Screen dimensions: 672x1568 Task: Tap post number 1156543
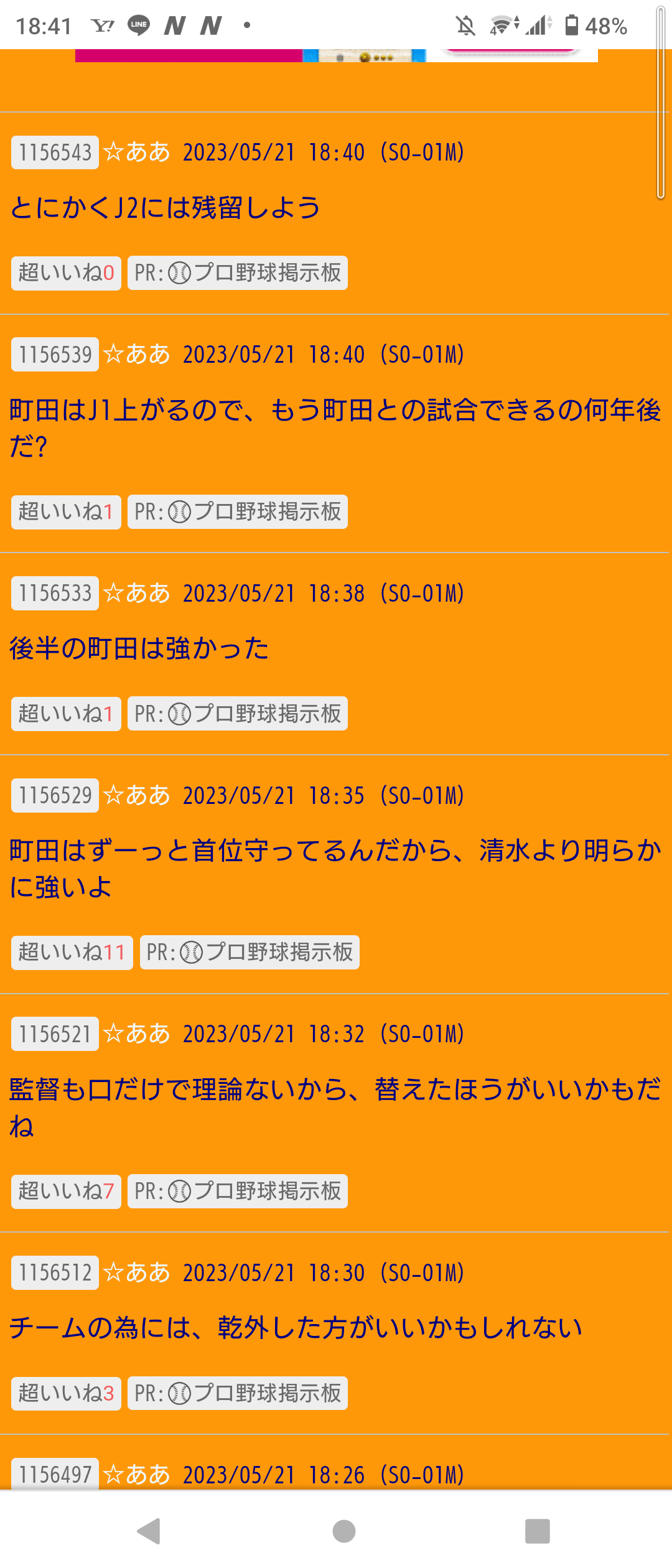tap(55, 152)
